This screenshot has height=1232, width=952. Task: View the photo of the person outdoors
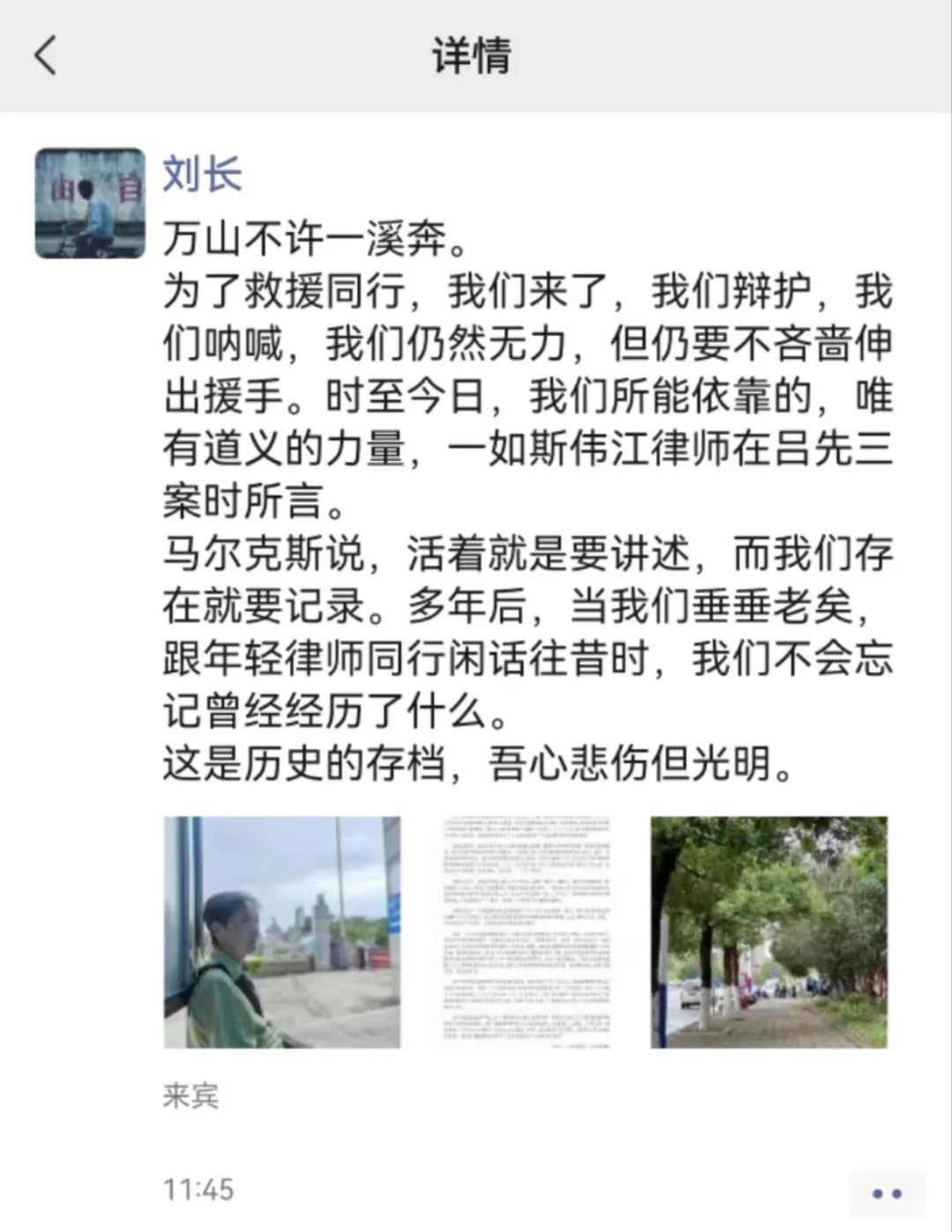coord(282,931)
